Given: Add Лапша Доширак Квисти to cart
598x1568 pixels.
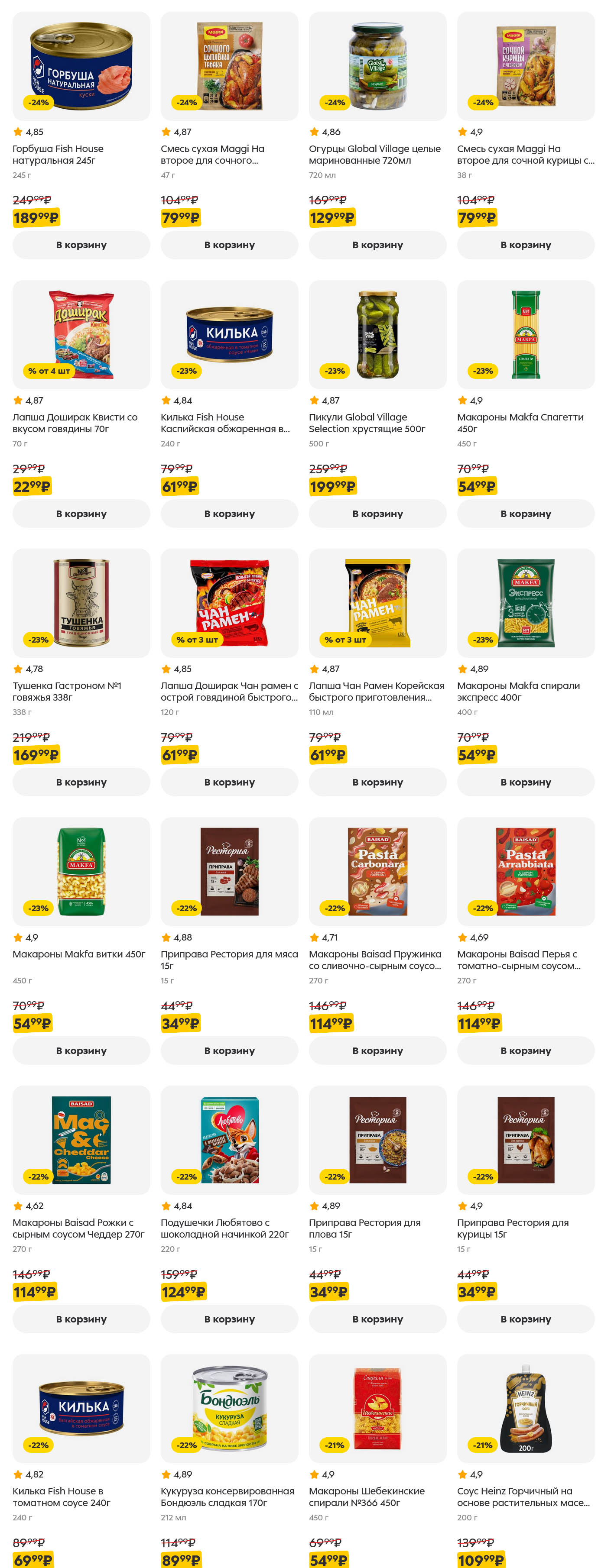Looking at the screenshot, I should tap(81, 513).
